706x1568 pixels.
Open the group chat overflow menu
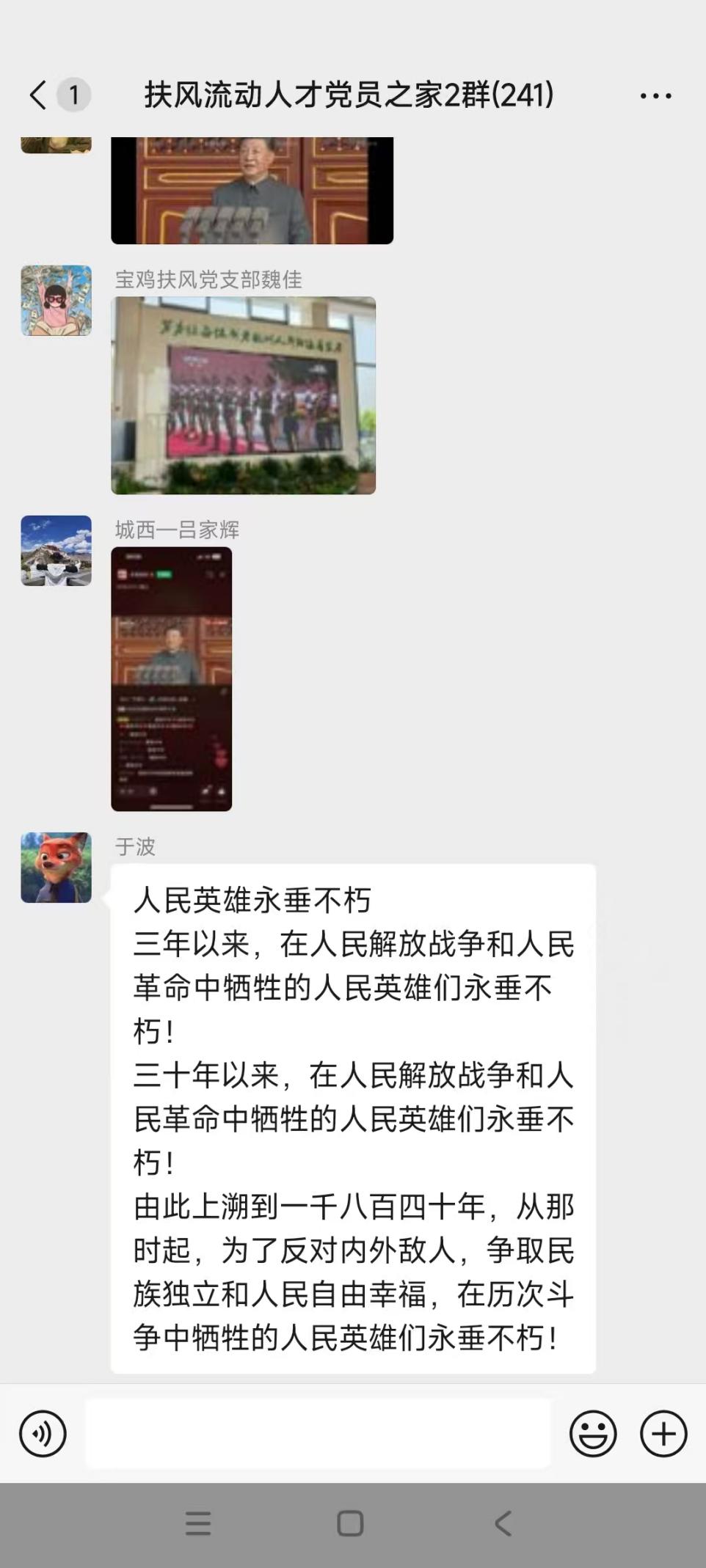pyautogui.click(x=655, y=95)
